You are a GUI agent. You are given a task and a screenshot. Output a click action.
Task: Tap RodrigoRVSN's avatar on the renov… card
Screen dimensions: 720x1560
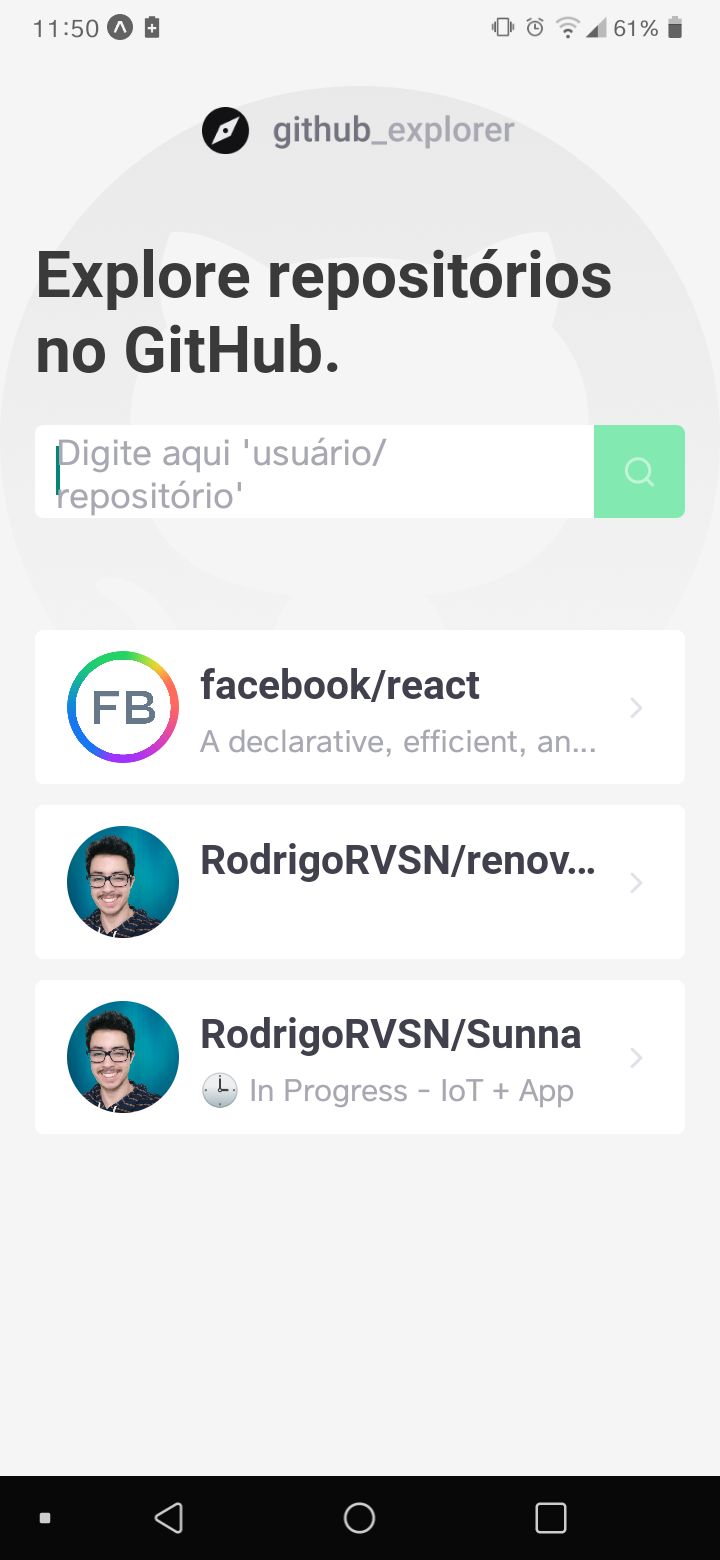tap(122, 882)
